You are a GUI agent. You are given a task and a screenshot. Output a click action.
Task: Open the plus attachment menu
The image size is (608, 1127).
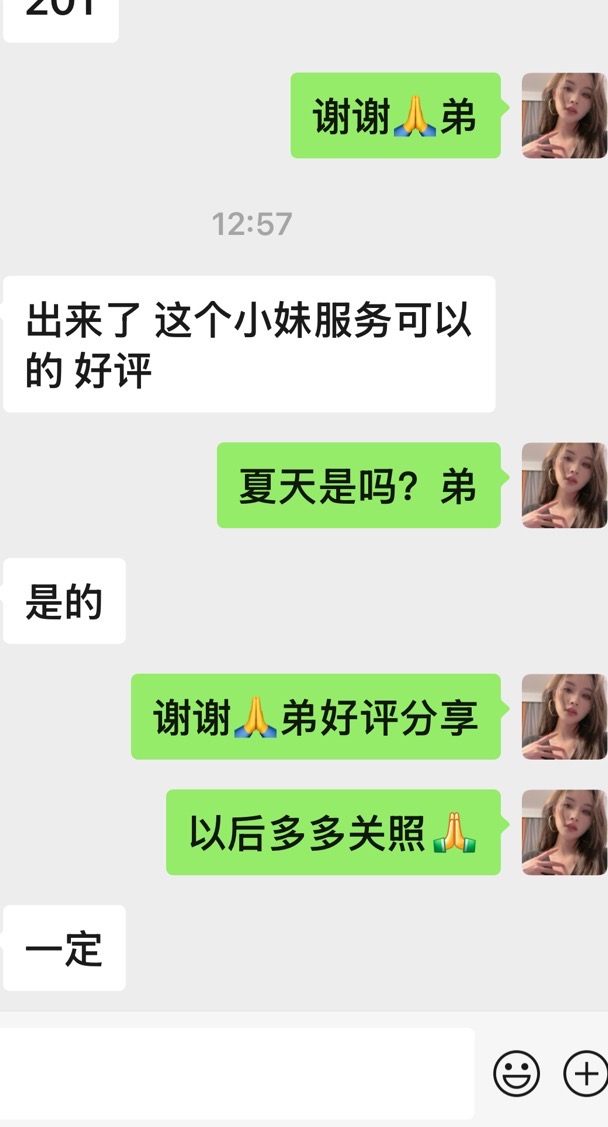point(585,1074)
